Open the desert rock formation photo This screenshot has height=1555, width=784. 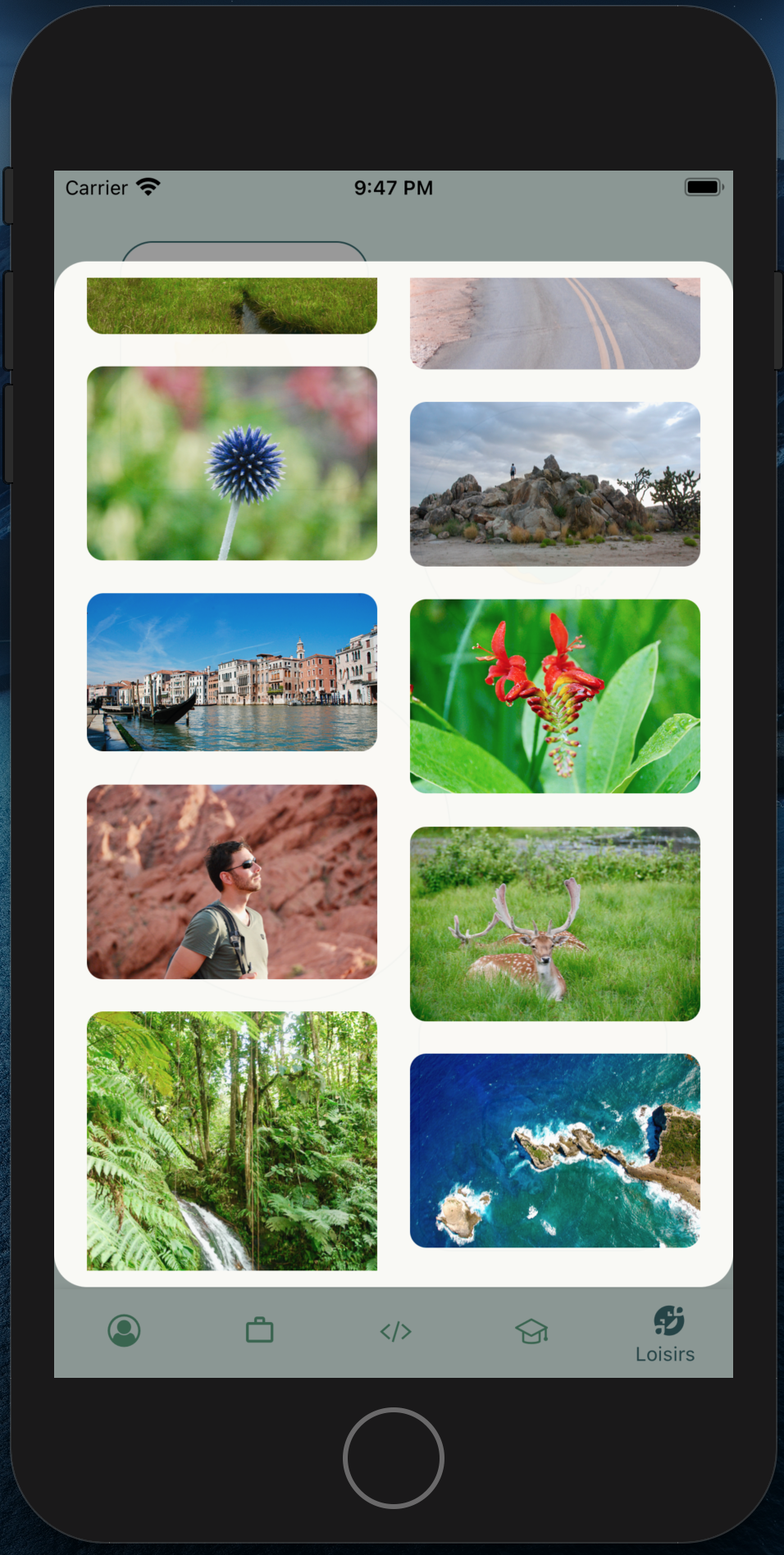pyautogui.click(x=554, y=484)
